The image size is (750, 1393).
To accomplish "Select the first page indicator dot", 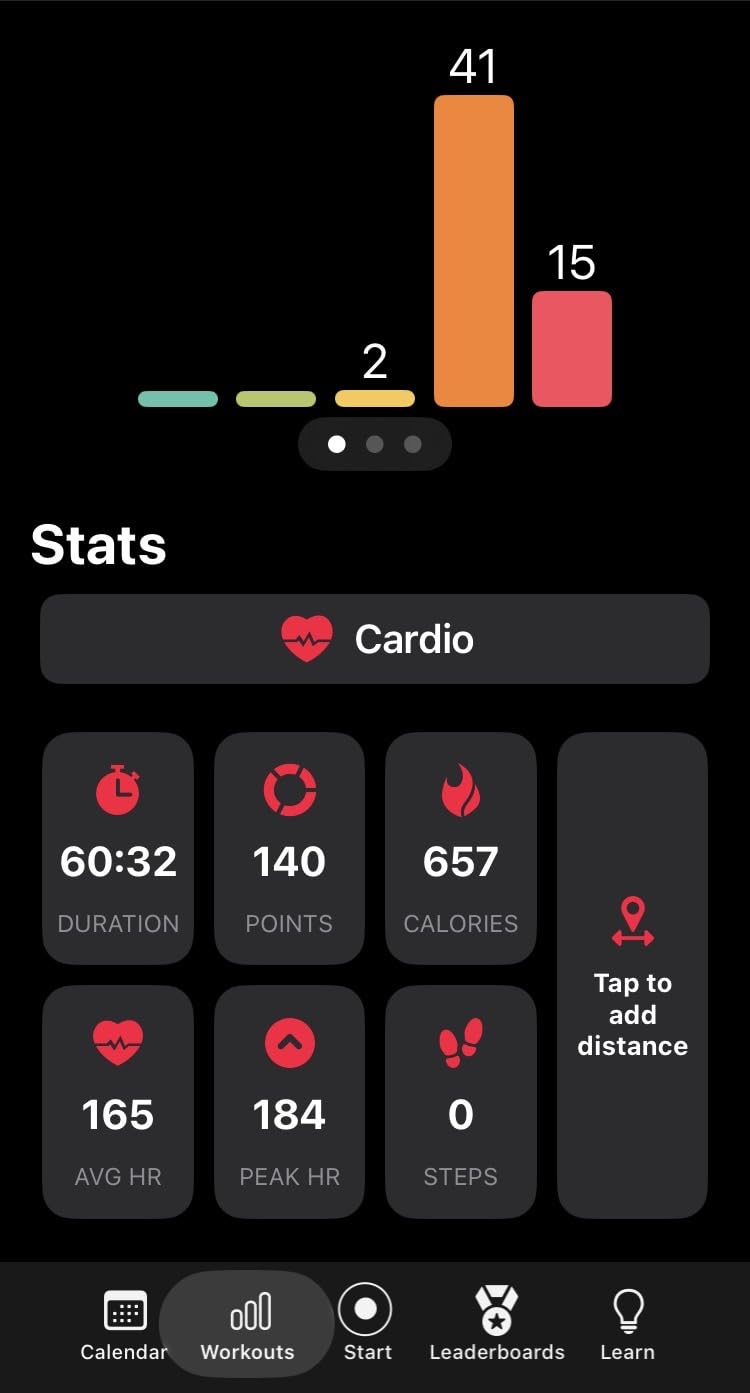I will [336, 444].
